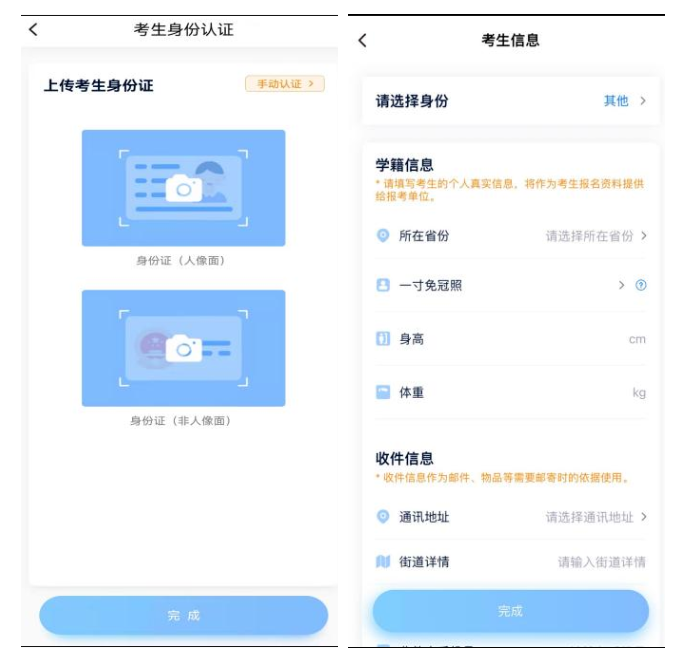The image size is (679, 659).
Task: Upload the 身份证（非人像面）photo
Action: [183, 348]
